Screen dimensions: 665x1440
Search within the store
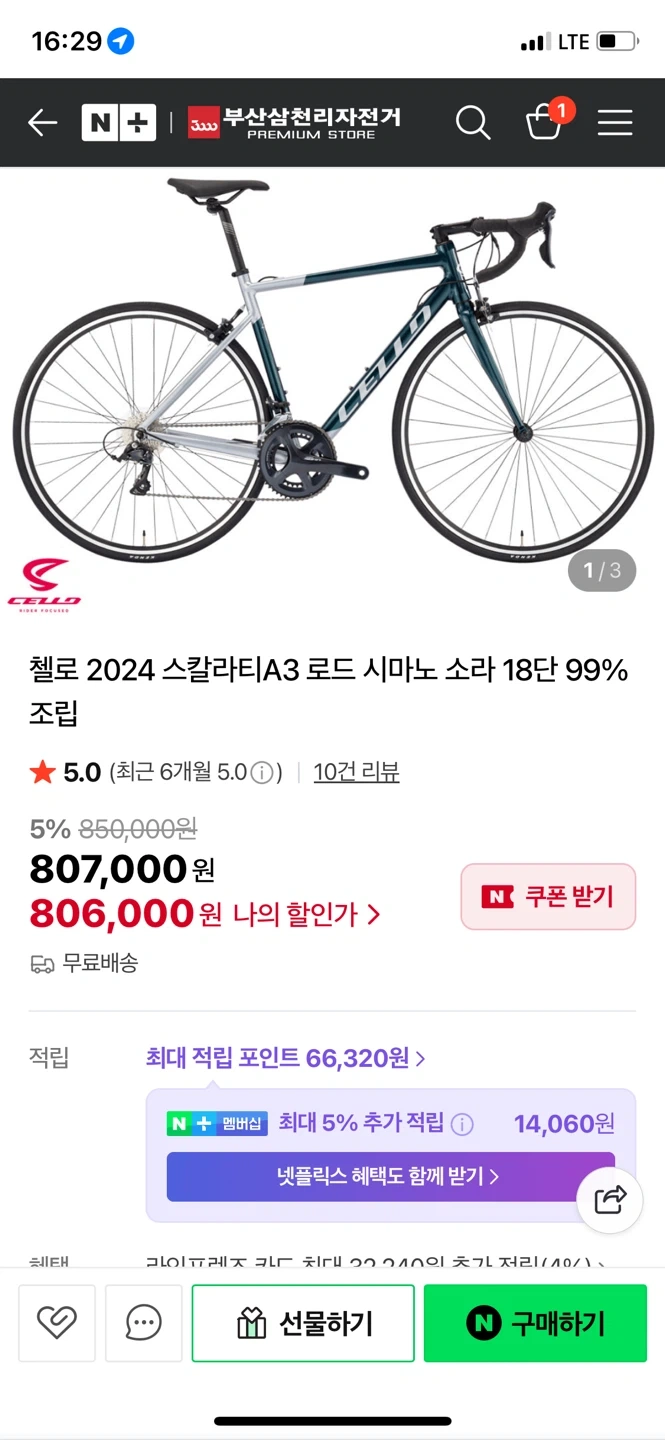pyautogui.click(x=473, y=123)
